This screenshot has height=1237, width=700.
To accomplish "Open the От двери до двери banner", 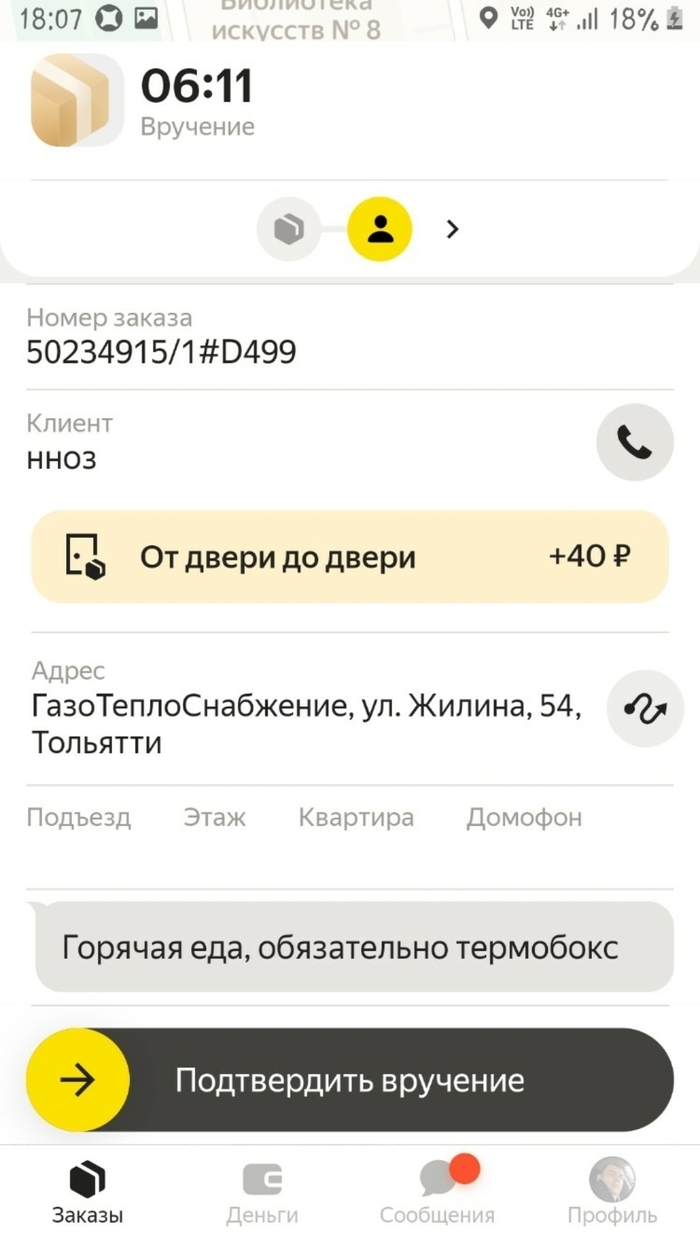I will click(350, 557).
